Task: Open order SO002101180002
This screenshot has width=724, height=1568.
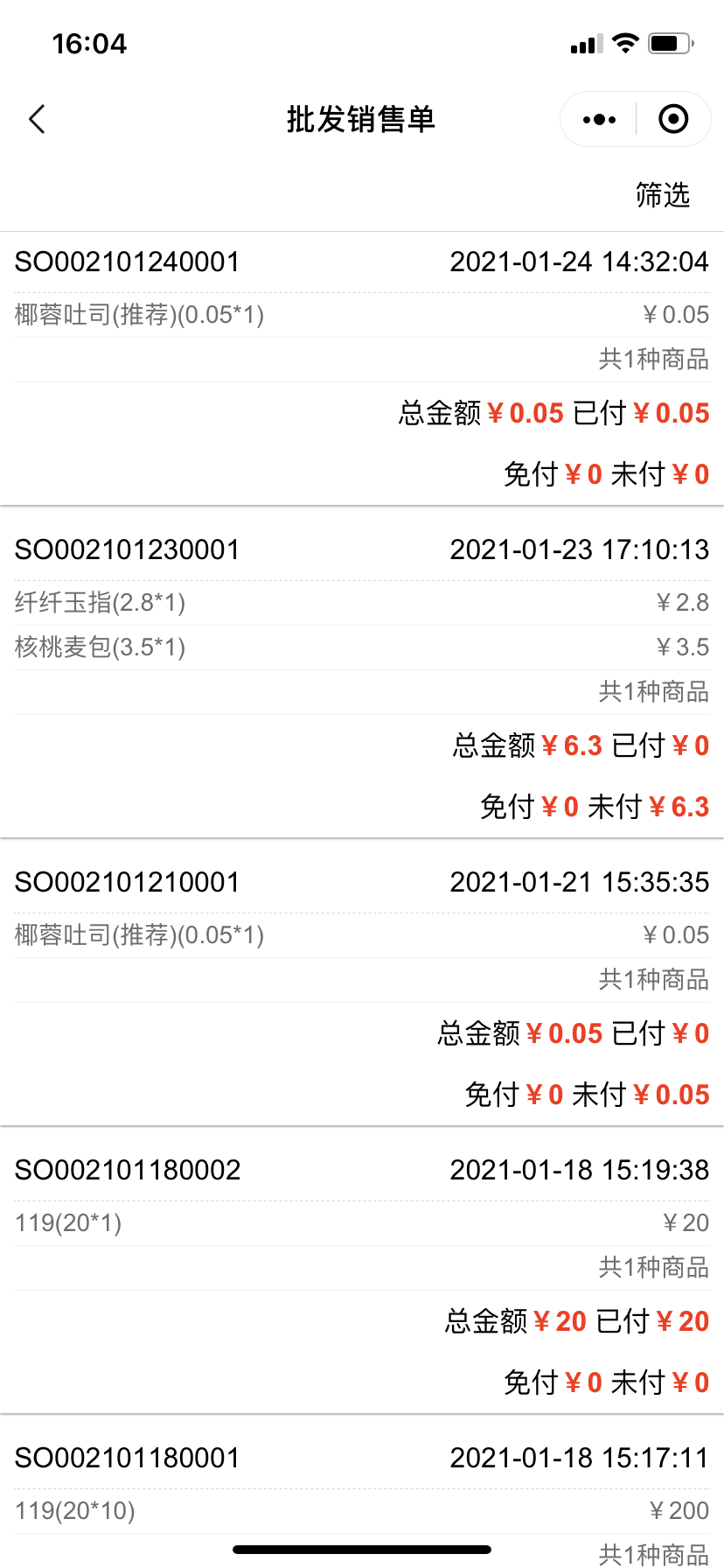Action: click(127, 1170)
